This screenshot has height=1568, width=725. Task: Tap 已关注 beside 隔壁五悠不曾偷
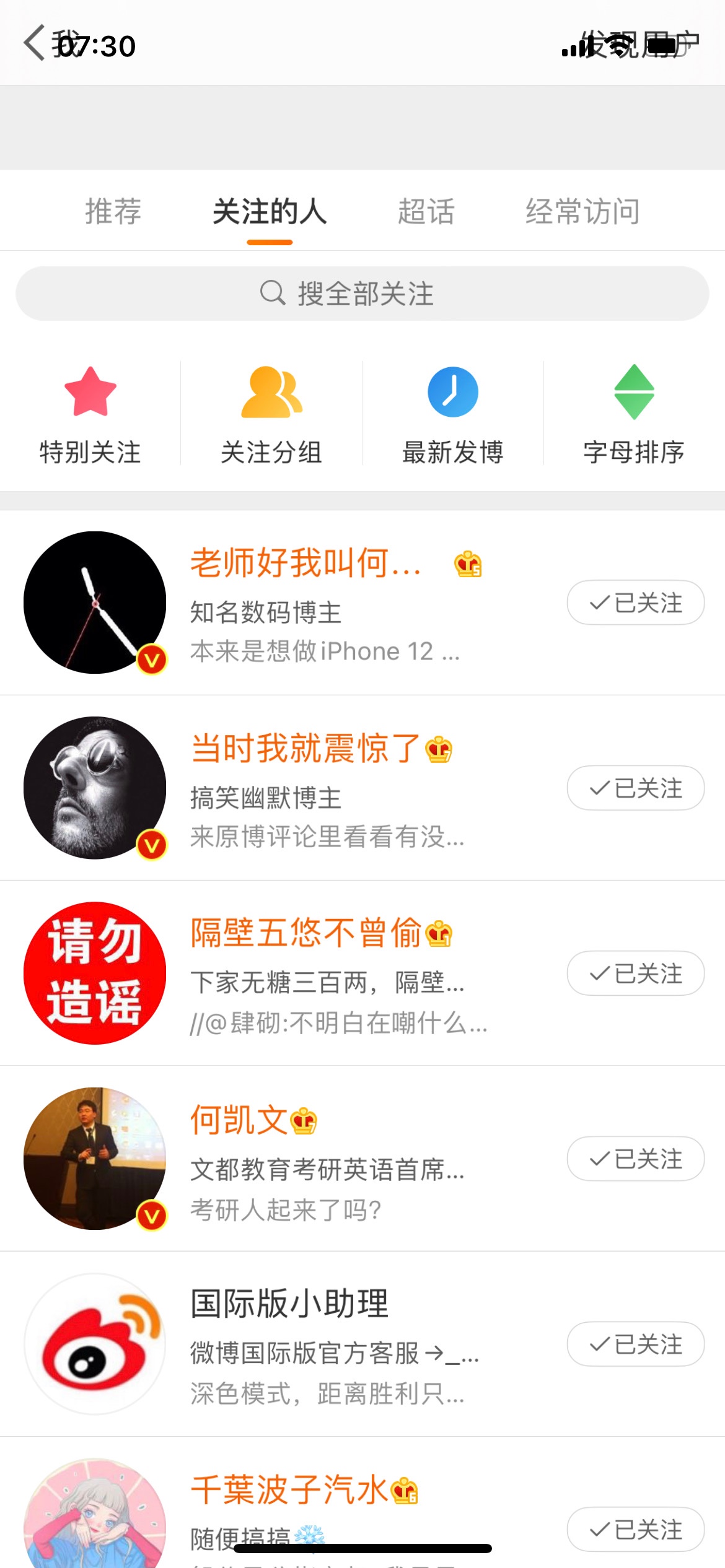pos(635,973)
